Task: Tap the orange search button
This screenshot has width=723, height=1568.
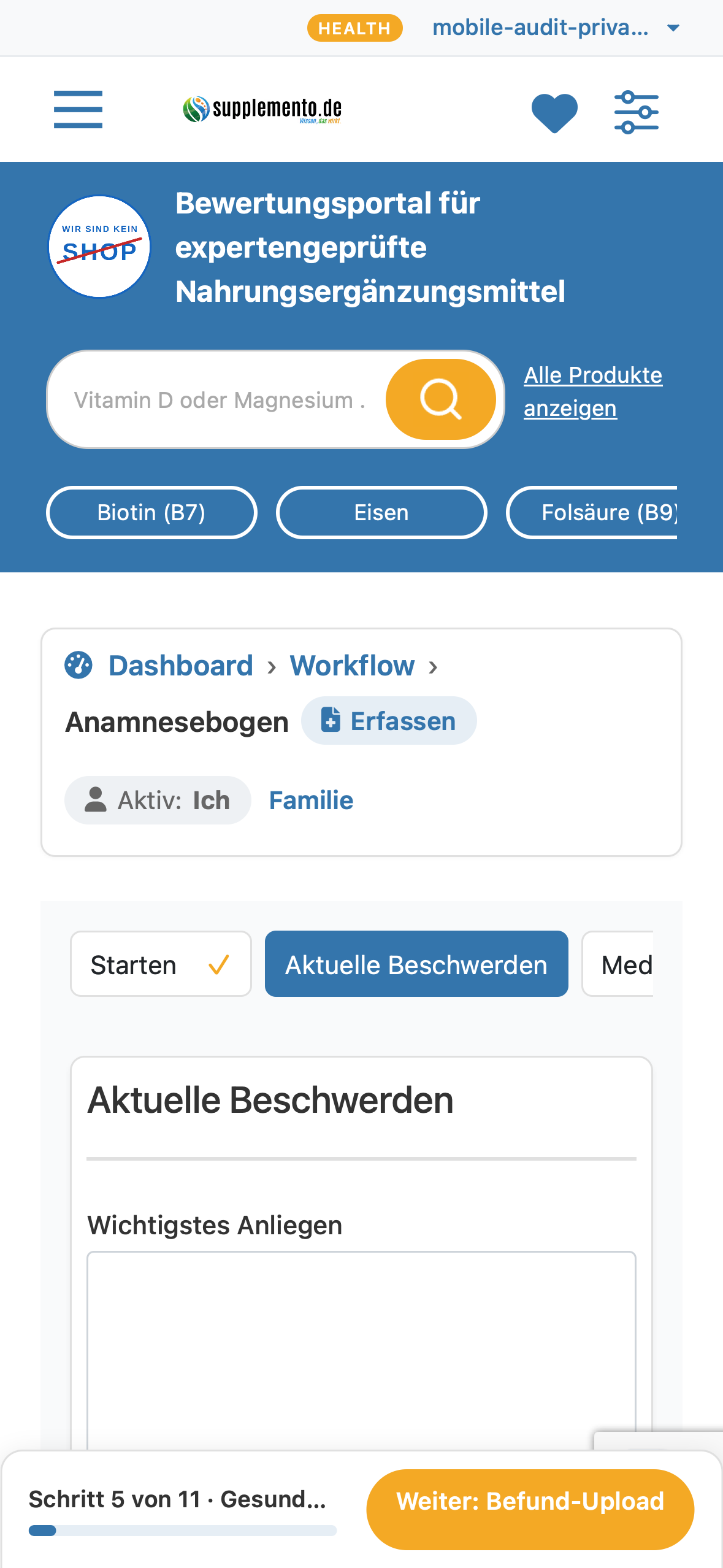Action: (441, 399)
